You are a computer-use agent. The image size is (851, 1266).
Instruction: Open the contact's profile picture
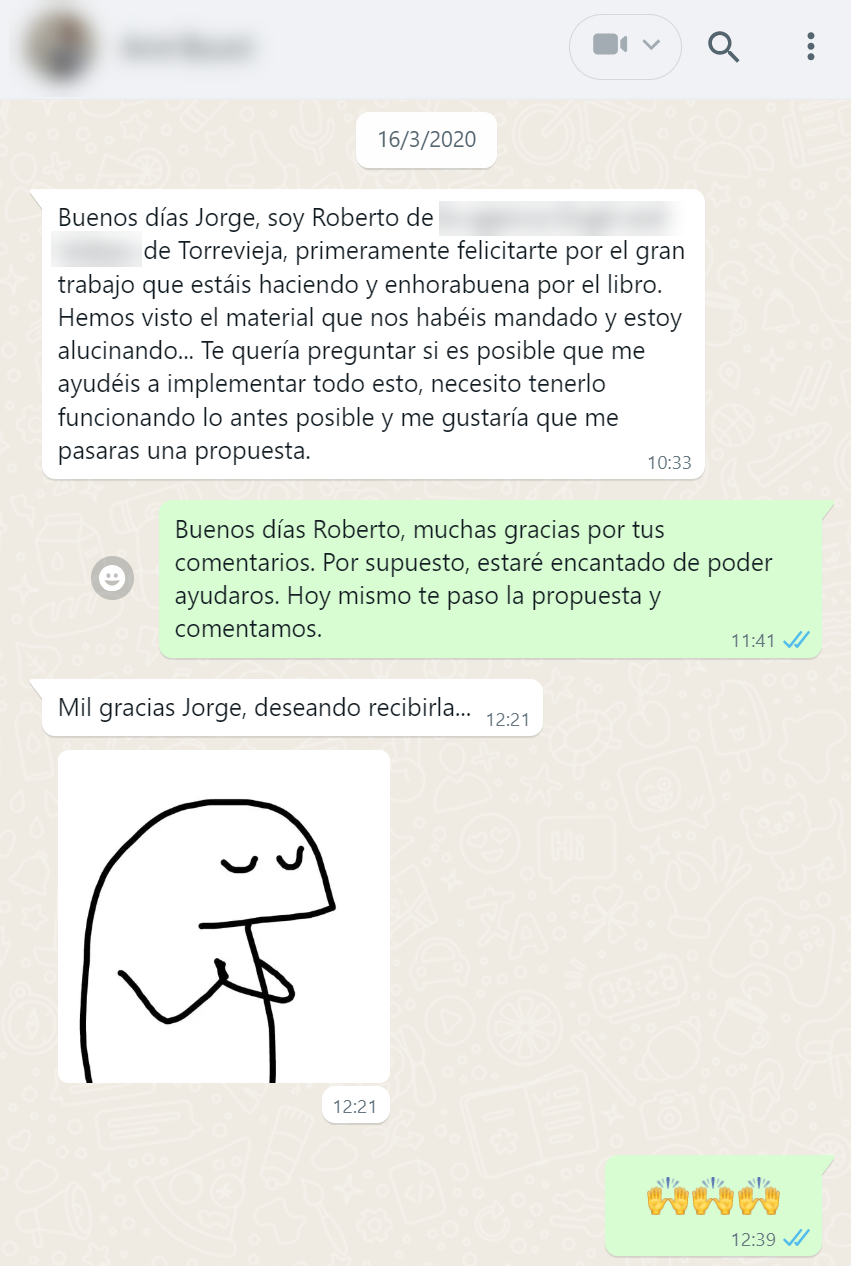(61, 46)
